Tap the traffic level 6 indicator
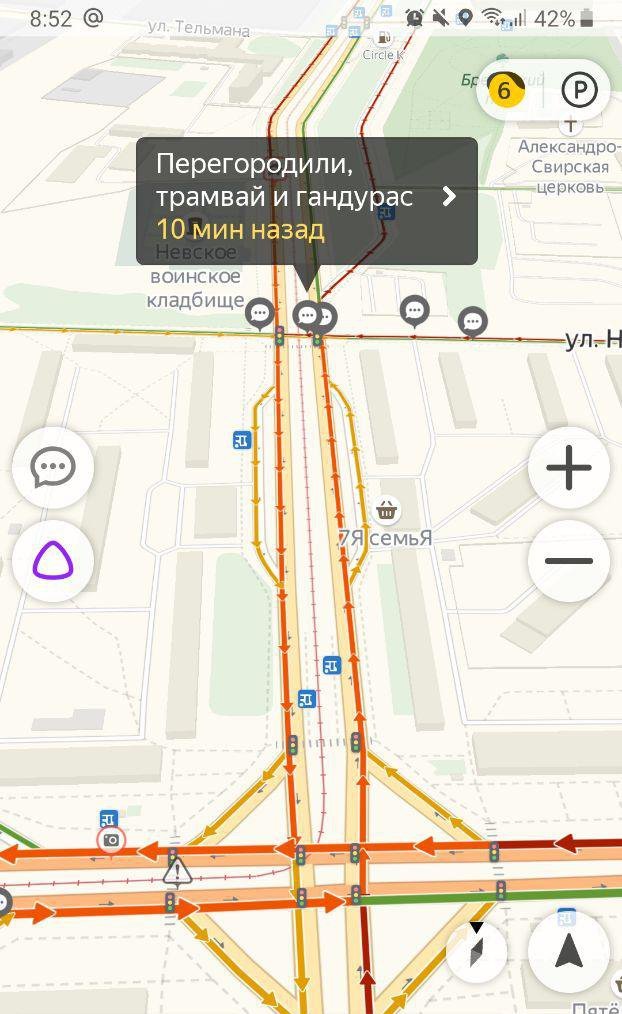 504,90
